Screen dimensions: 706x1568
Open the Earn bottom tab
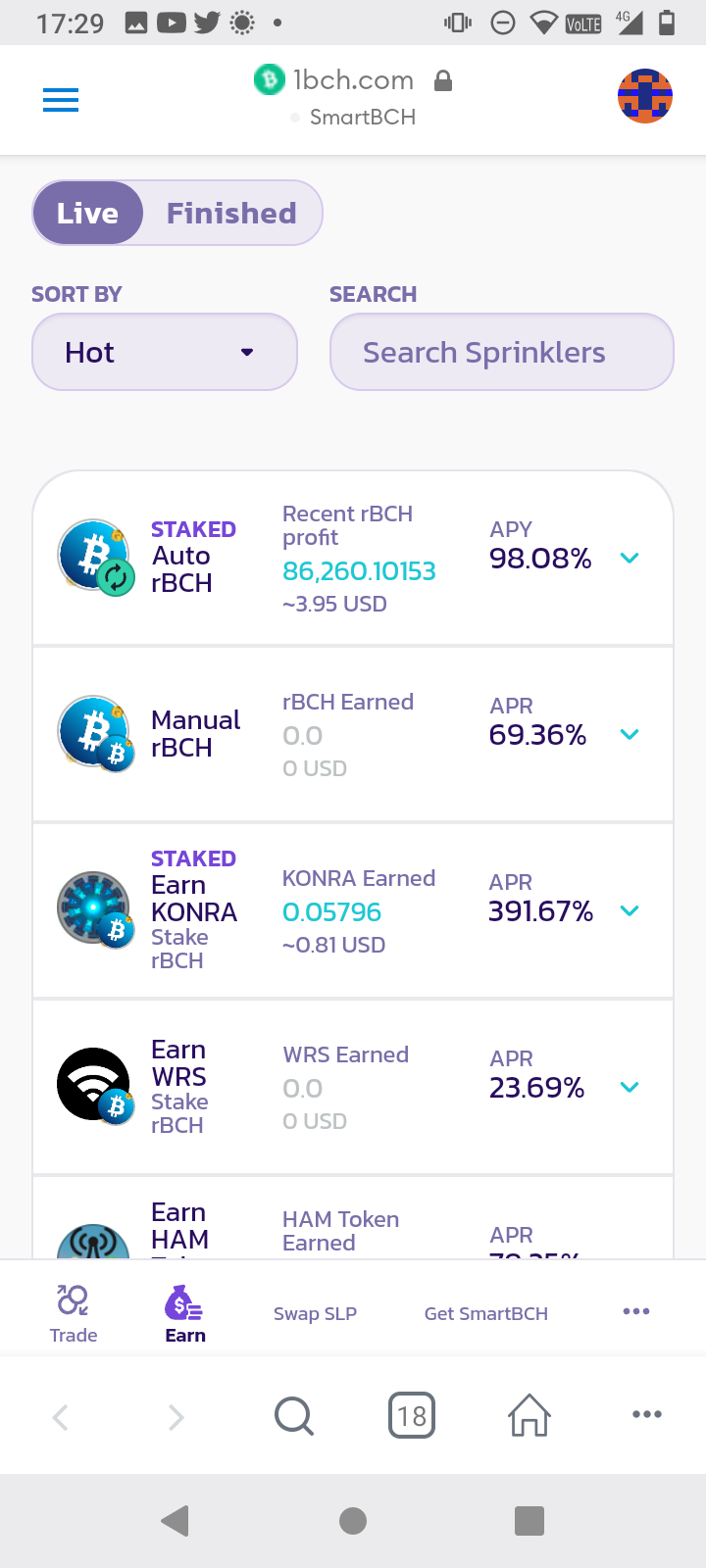[185, 1313]
